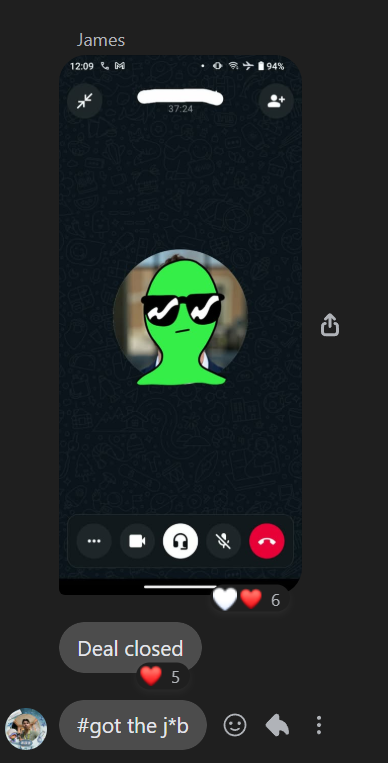This screenshot has width=388, height=763.
Task: Open the call screenshot image from James
Action: pyautogui.click(x=180, y=325)
